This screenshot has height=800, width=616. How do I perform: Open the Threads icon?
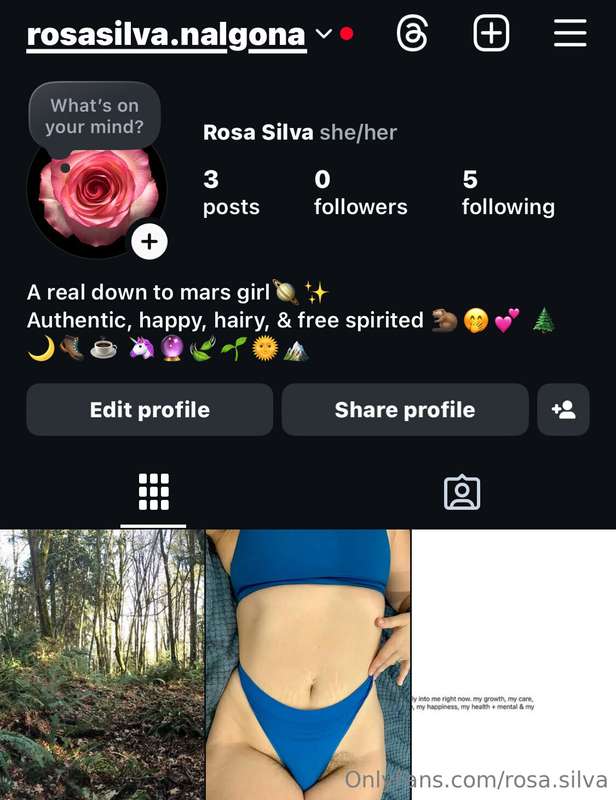(x=412, y=34)
